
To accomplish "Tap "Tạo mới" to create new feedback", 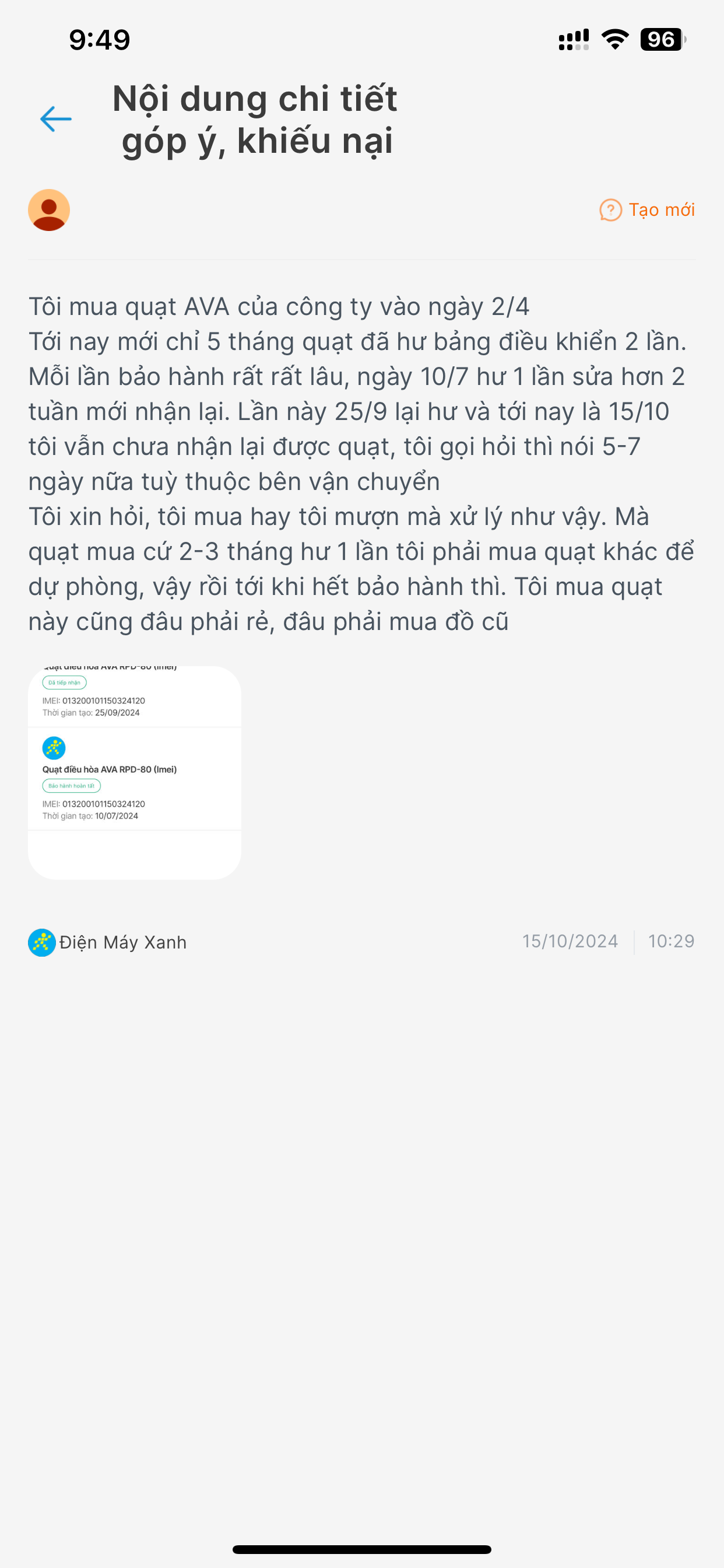I will [x=647, y=210].
